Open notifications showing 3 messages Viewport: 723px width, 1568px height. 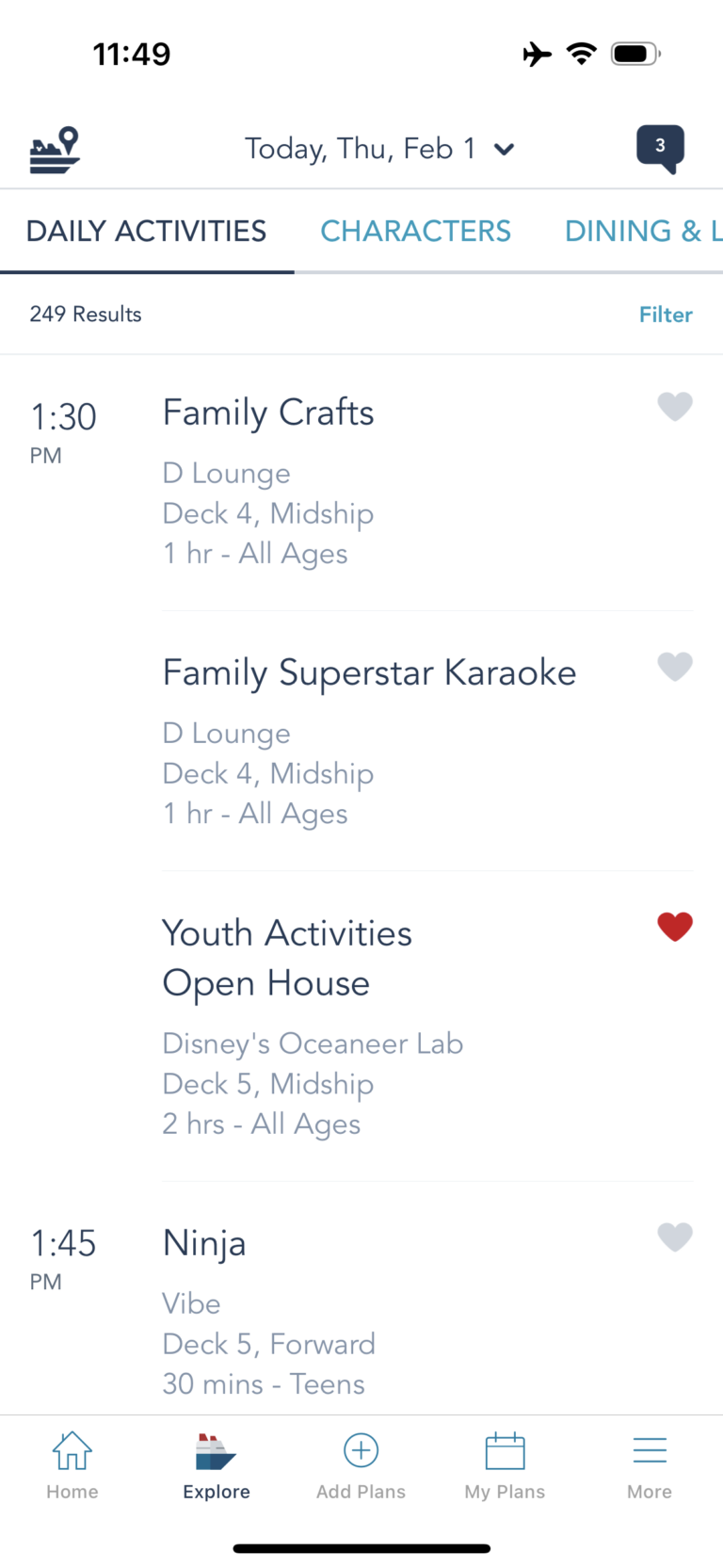coord(660,148)
